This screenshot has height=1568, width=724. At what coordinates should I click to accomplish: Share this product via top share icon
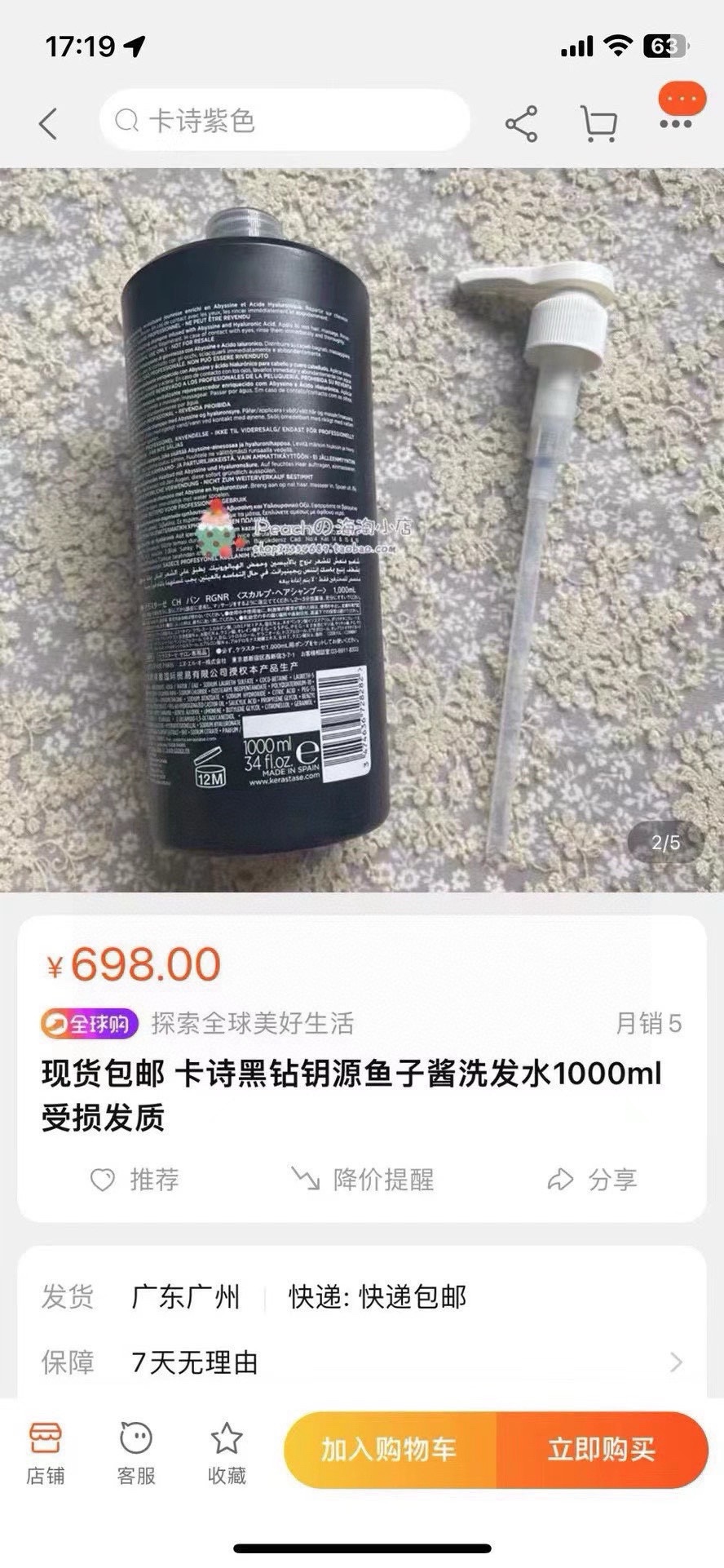[x=522, y=124]
